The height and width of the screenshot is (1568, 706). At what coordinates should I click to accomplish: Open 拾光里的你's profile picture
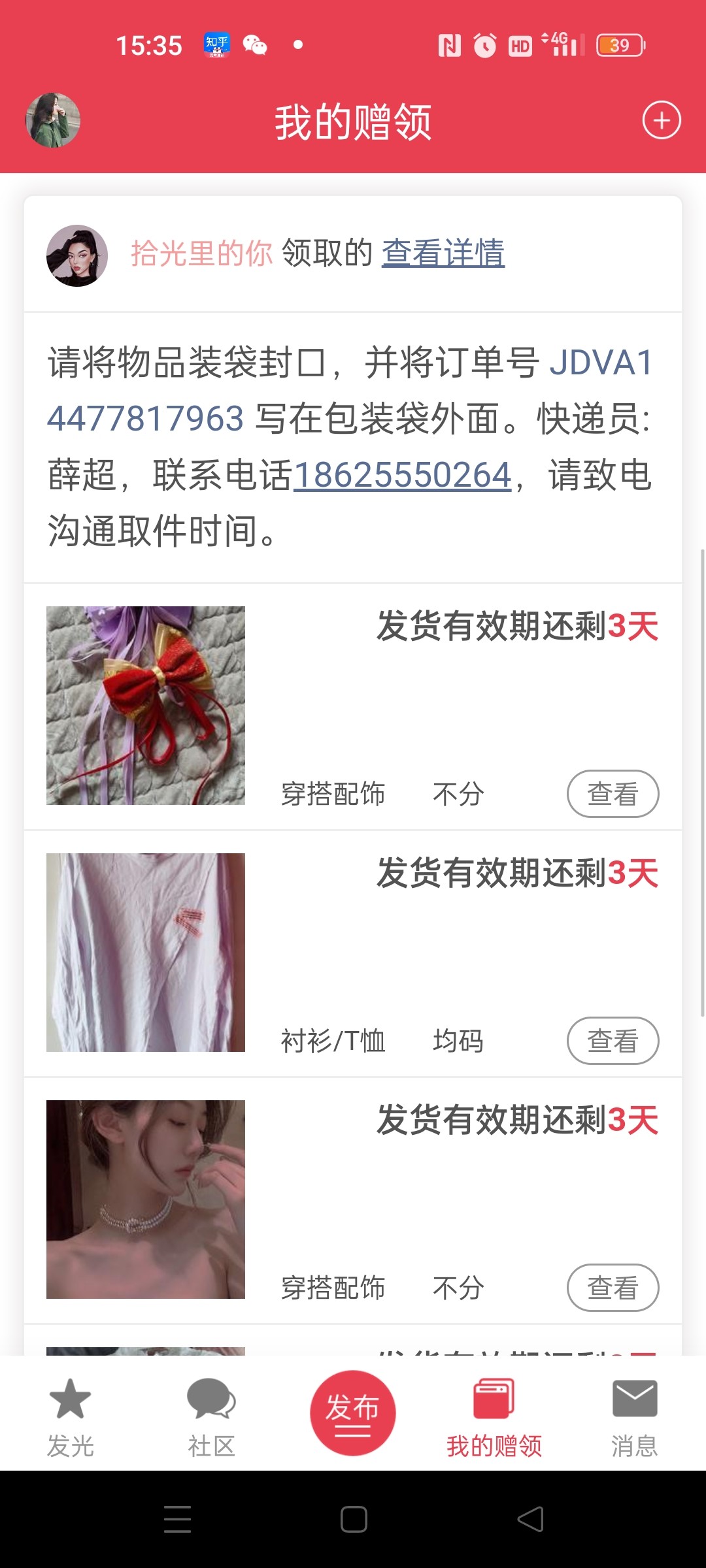tap(77, 255)
